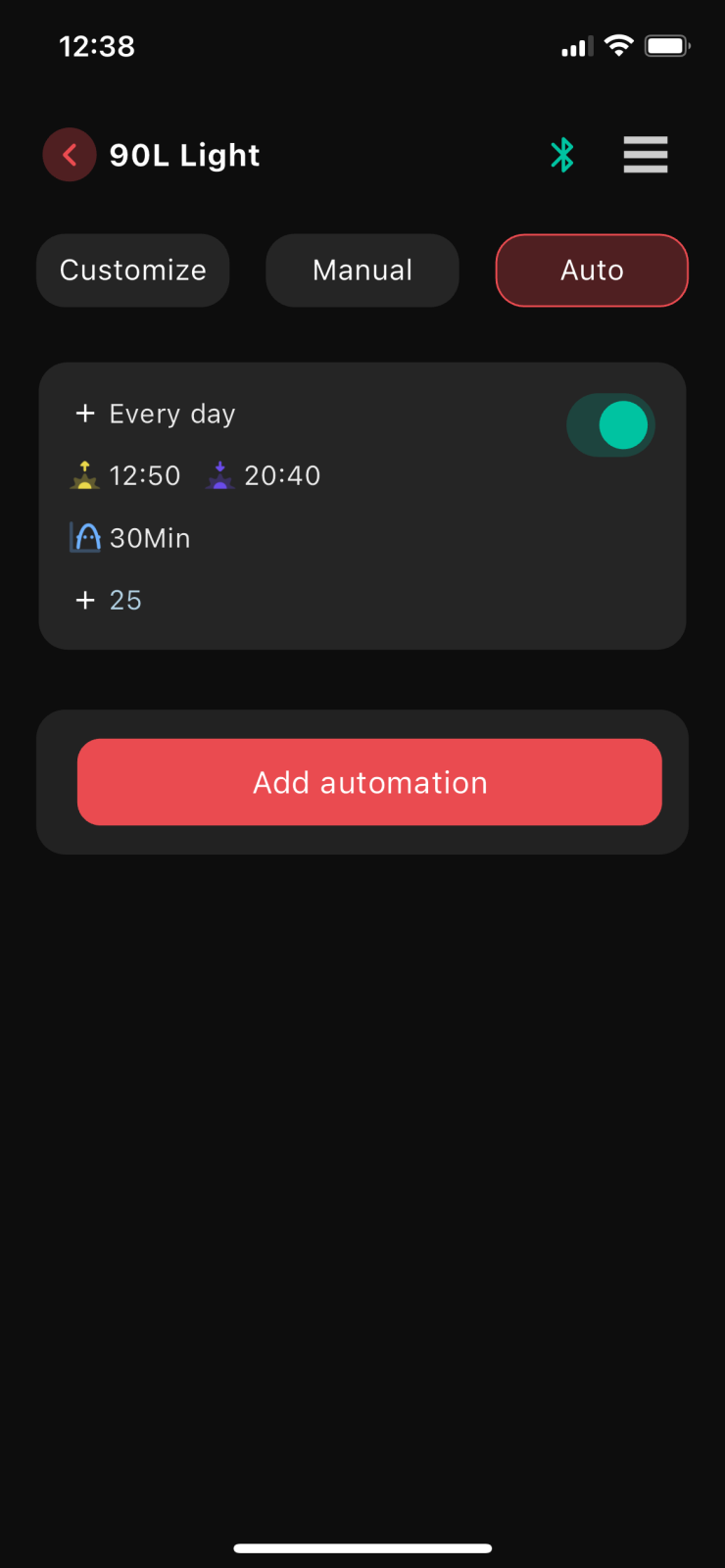Switch to the Manual tab

pos(362,270)
